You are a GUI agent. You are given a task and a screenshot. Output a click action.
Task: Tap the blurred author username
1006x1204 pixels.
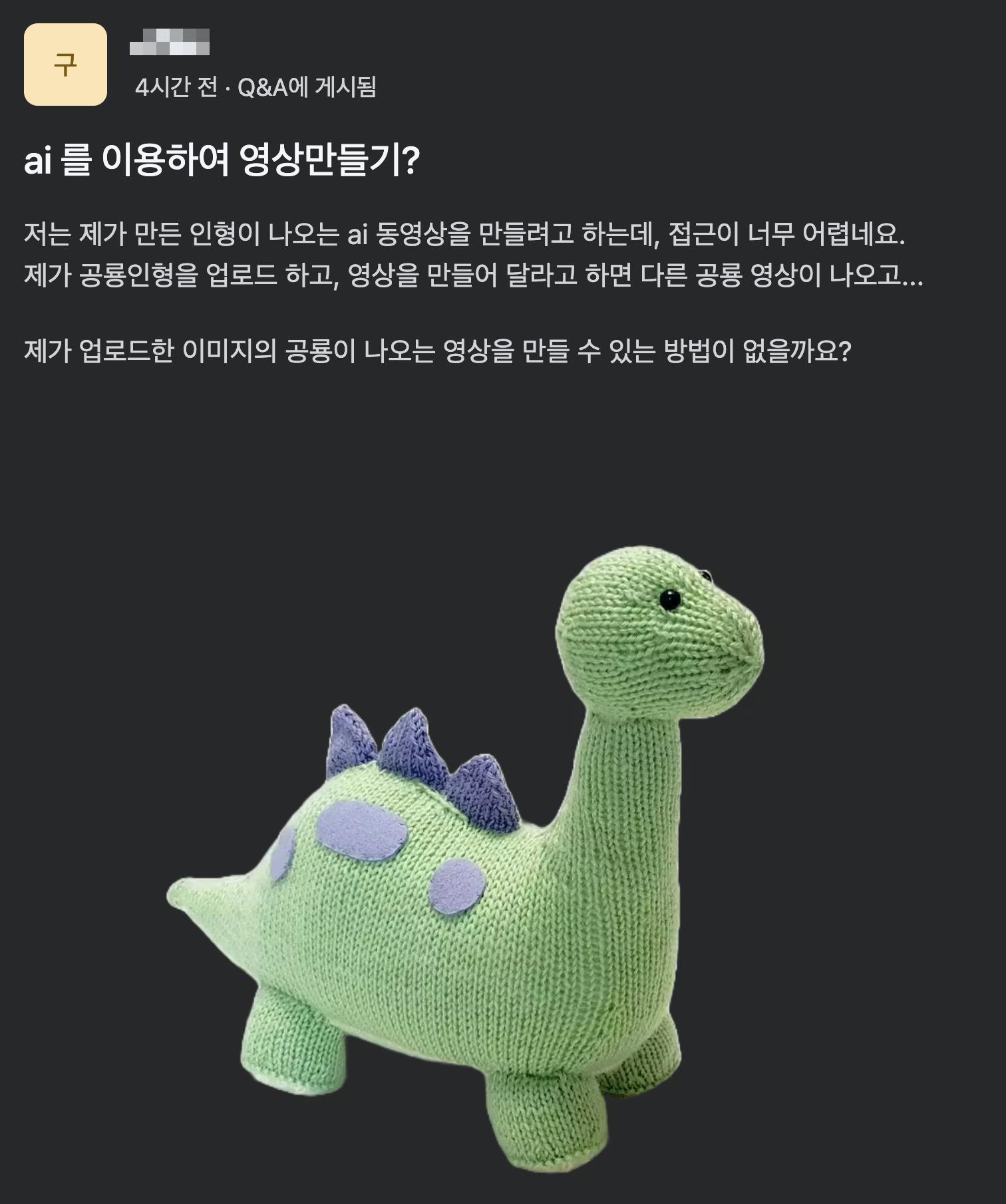[x=170, y=42]
